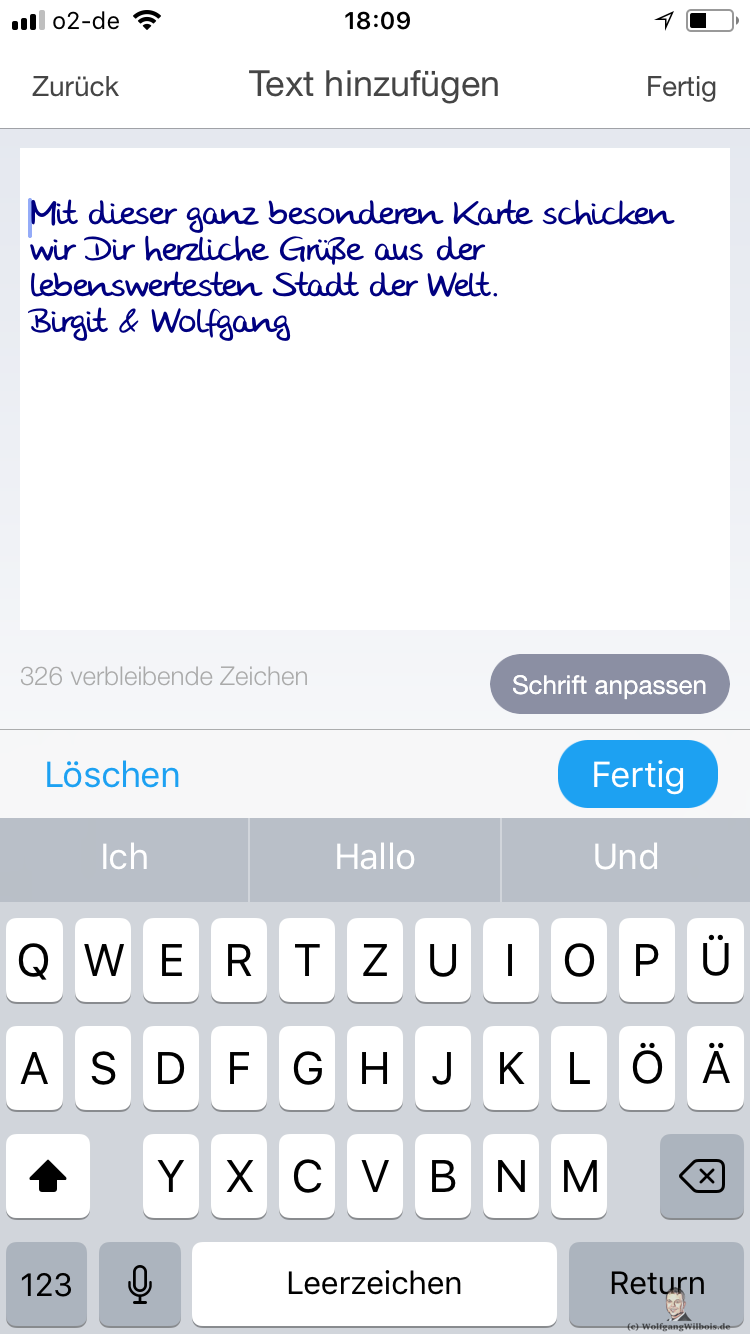The height and width of the screenshot is (1334, 750).
Task: Clear the text with Löschen
Action: click(112, 775)
